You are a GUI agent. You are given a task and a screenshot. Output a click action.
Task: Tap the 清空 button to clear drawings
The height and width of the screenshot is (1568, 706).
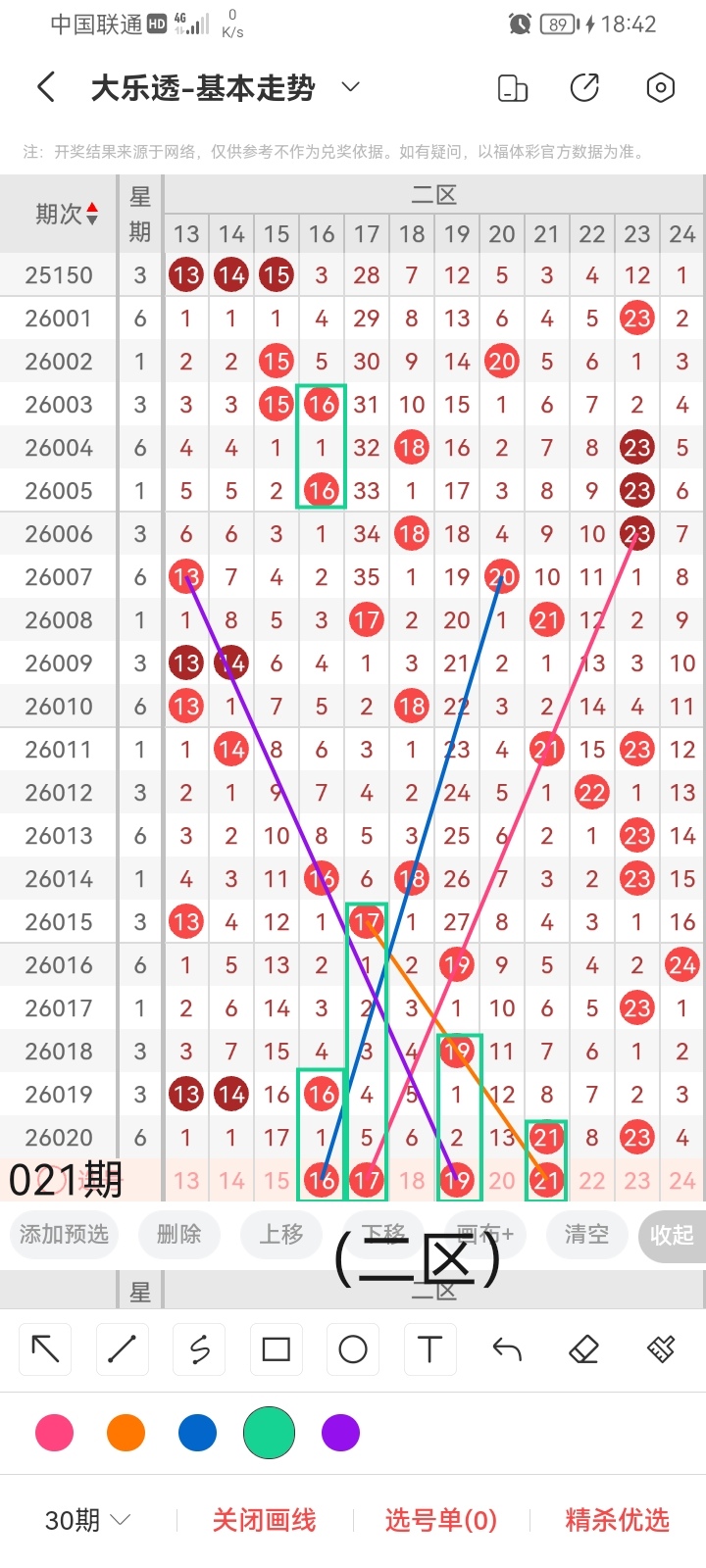click(x=586, y=1234)
